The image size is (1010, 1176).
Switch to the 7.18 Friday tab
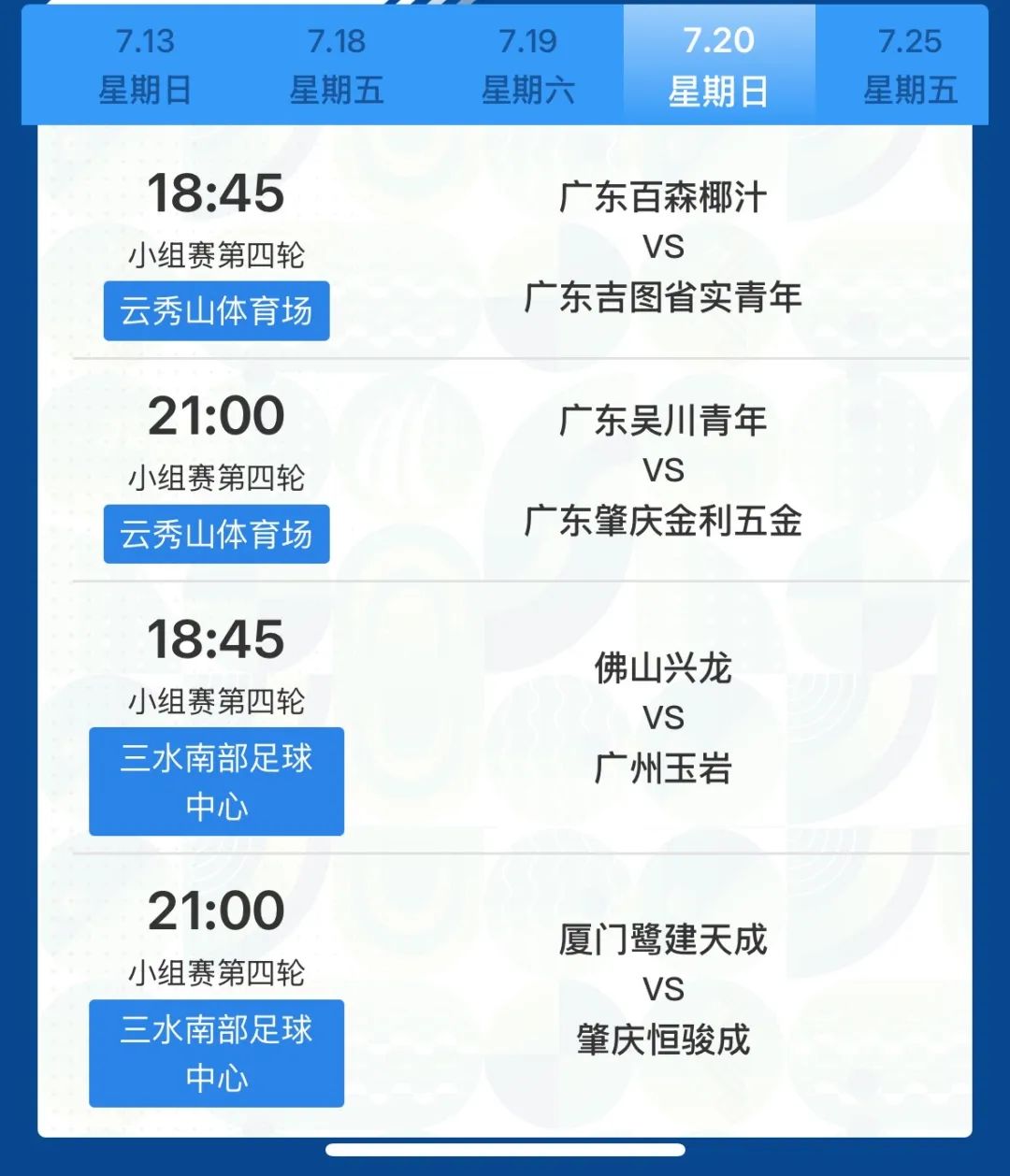point(337,65)
